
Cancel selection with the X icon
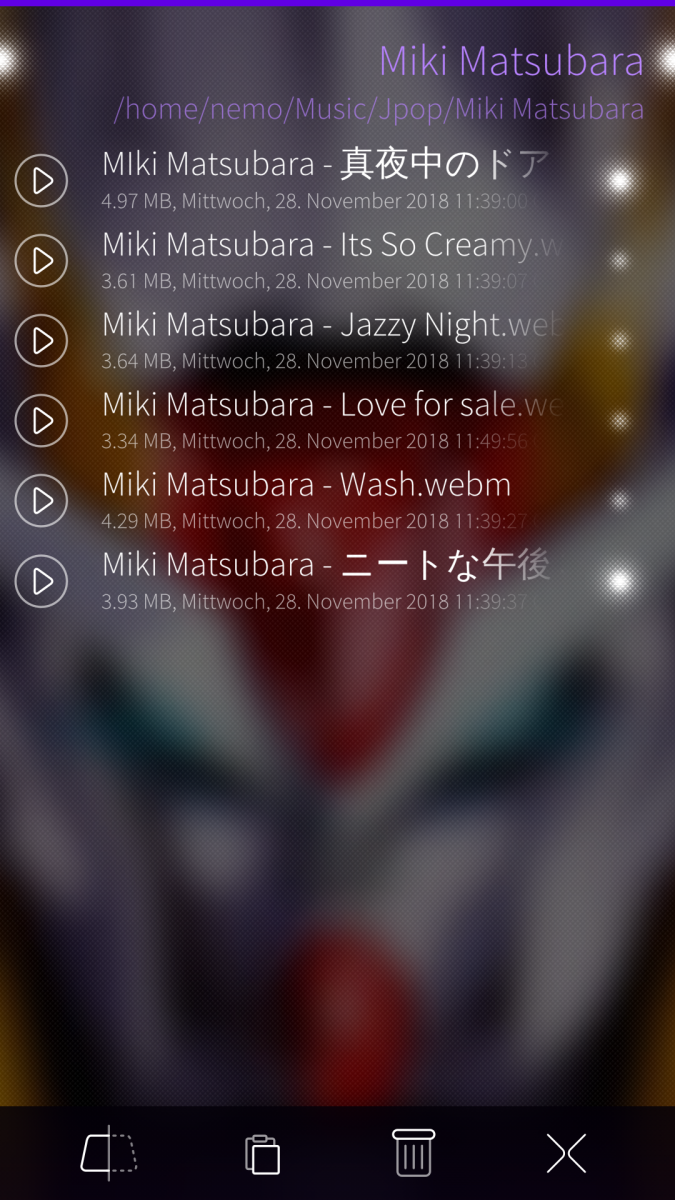point(566,1153)
